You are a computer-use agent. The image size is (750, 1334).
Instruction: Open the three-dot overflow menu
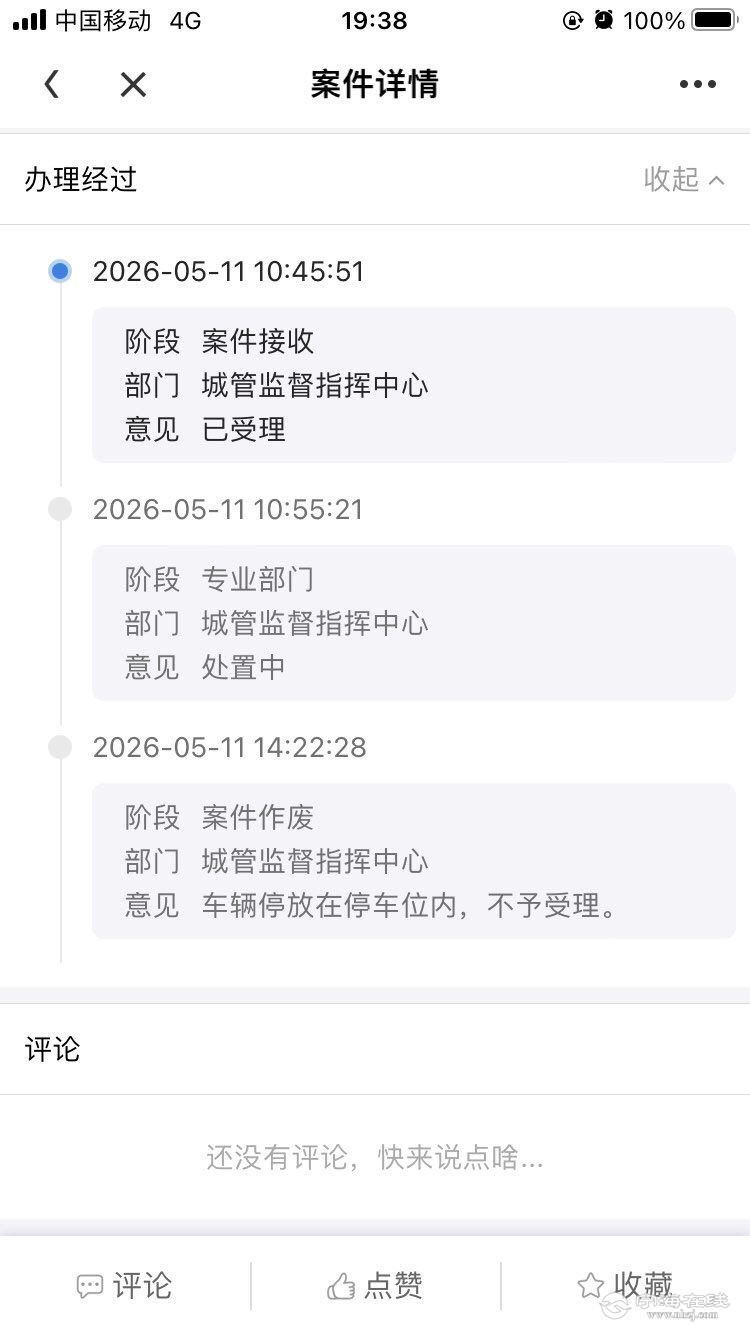[697, 85]
